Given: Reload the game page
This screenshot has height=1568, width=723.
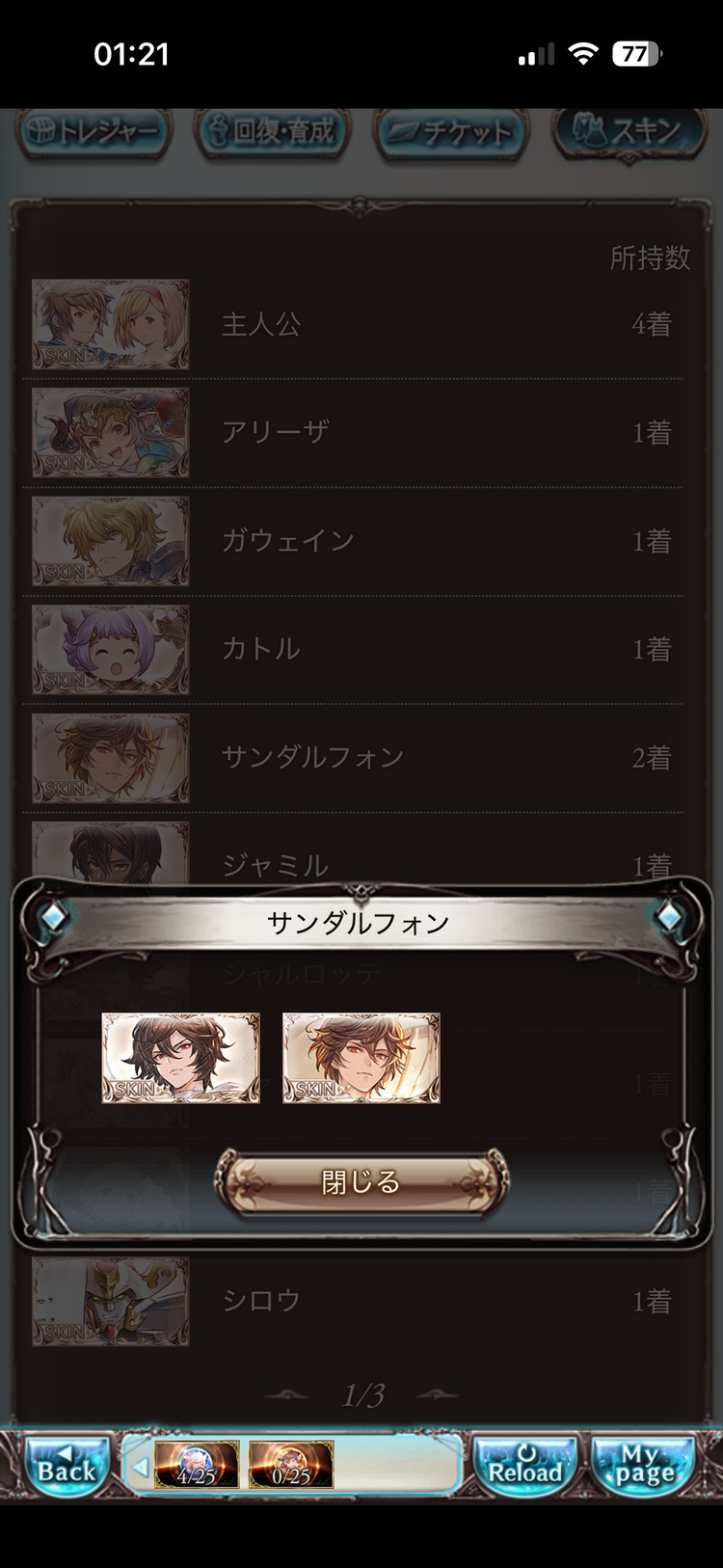Looking at the screenshot, I should (525, 1466).
